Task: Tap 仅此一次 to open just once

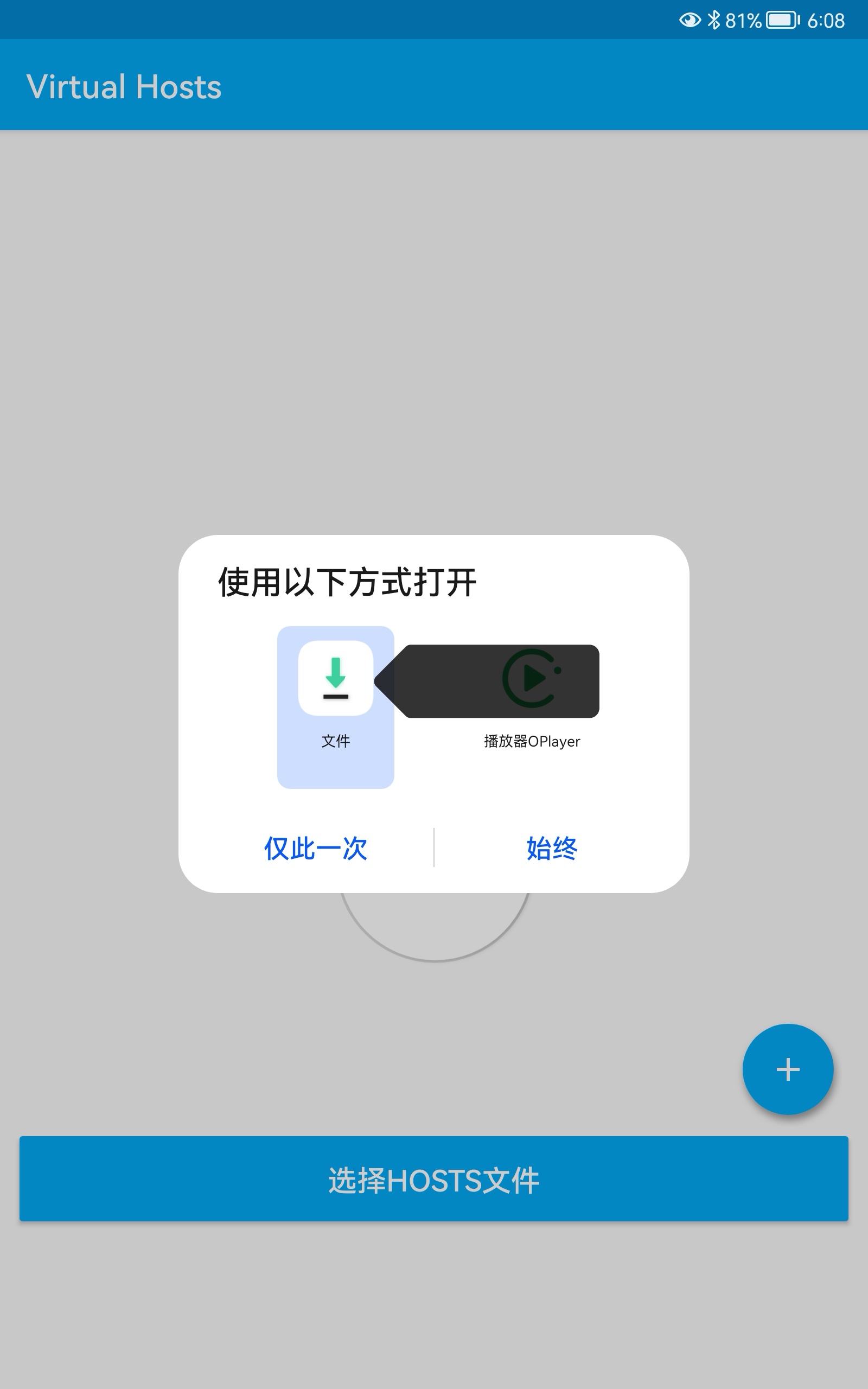Action: click(315, 848)
